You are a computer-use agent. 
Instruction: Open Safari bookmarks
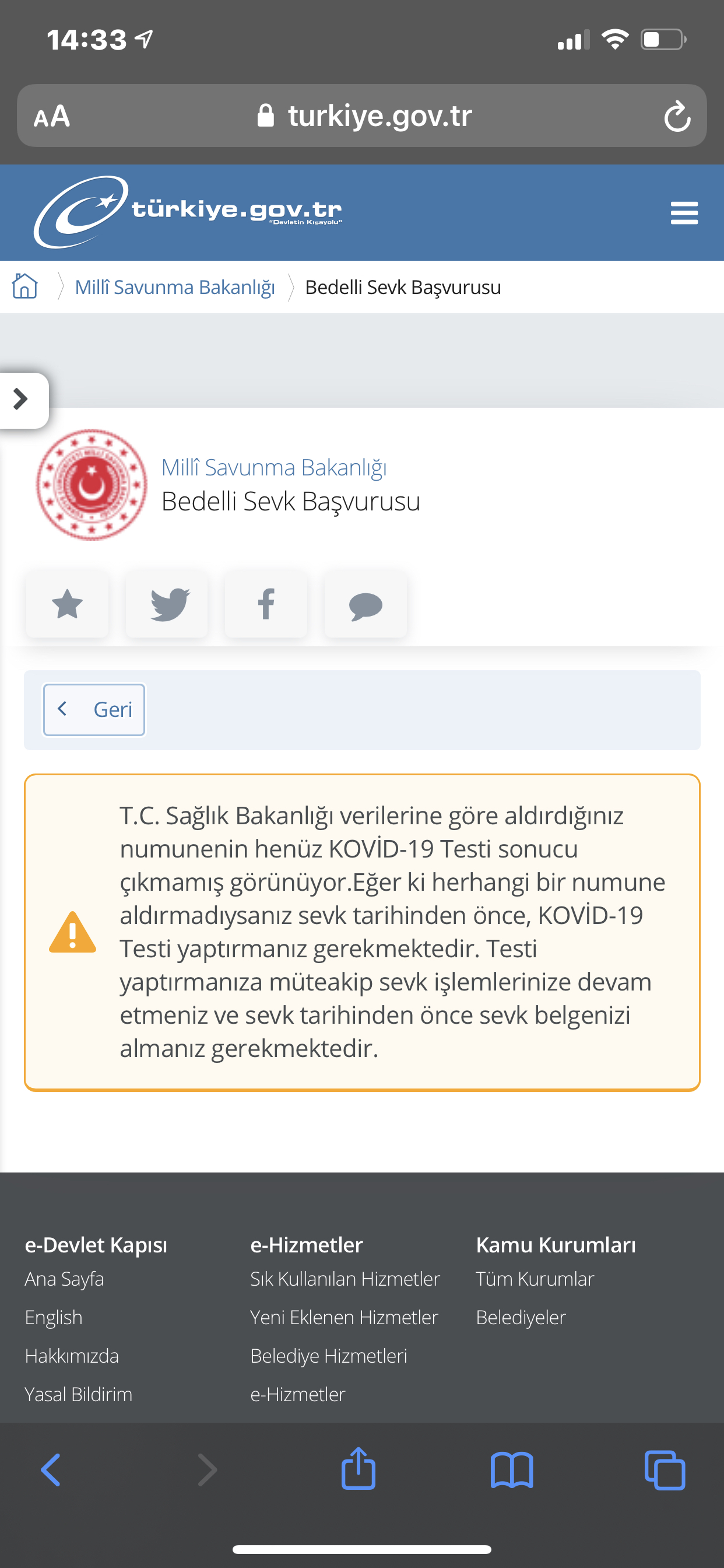pos(512,1470)
